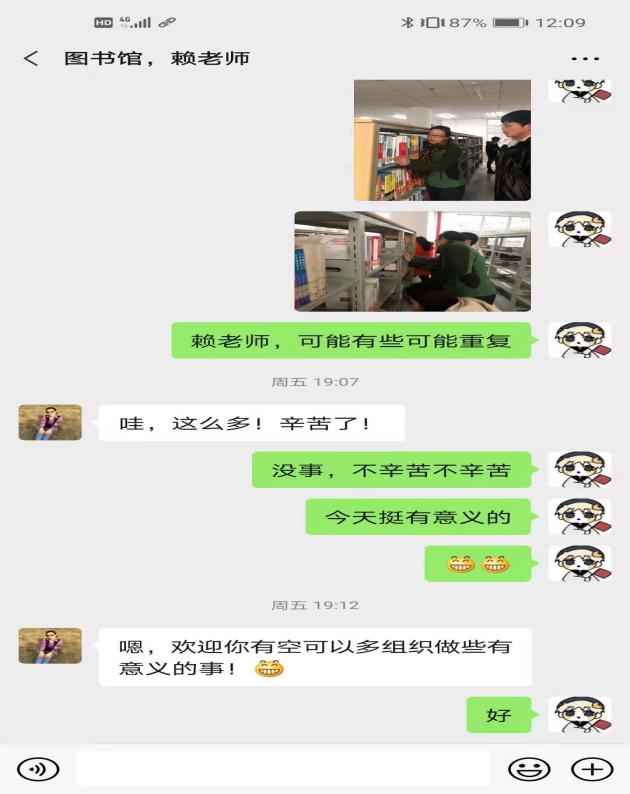The image size is (630, 794).
Task: View the bookshelf photo with standing people
Action: coord(442,140)
